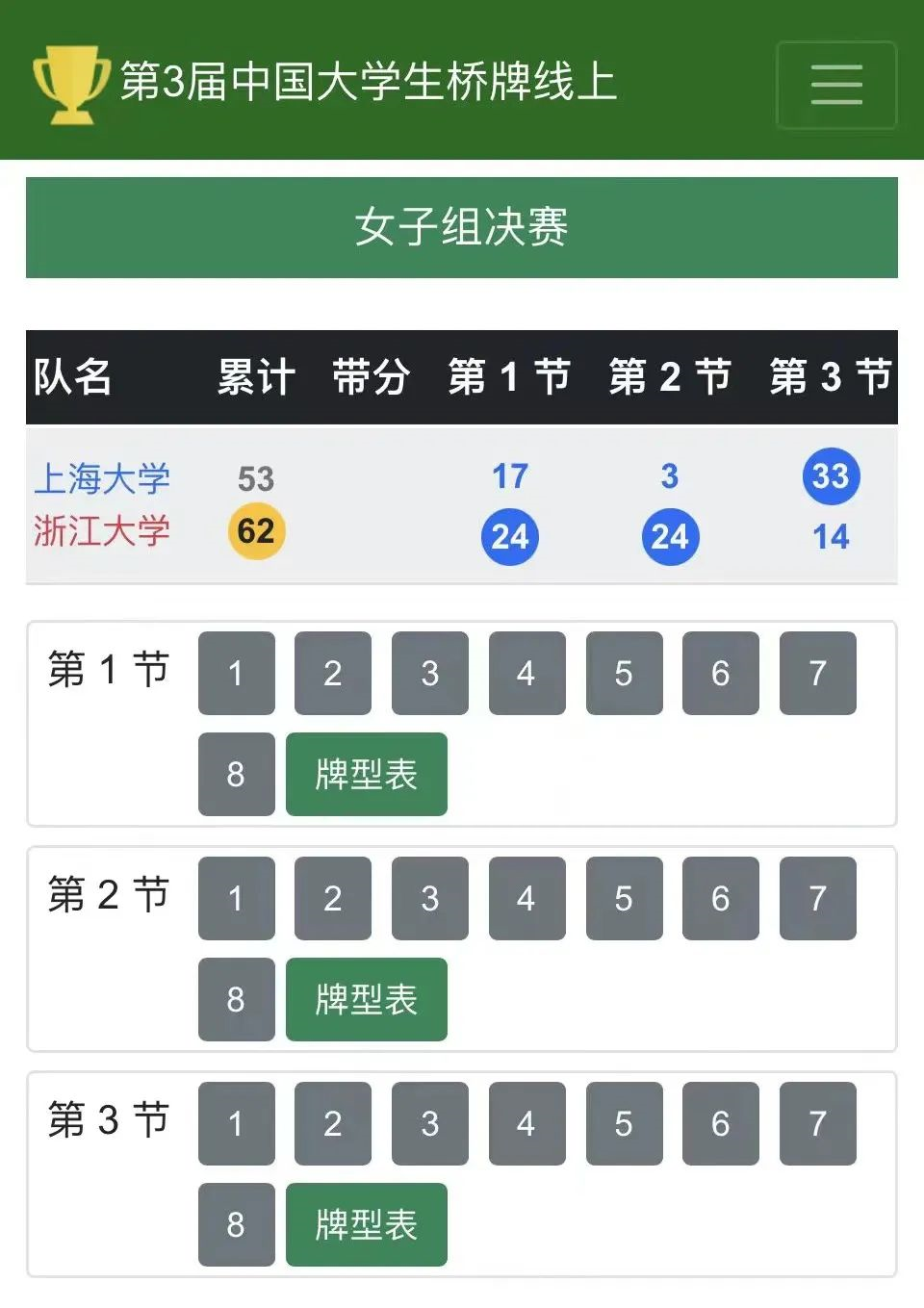Open board 4 in 第 3 节

tap(526, 1123)
